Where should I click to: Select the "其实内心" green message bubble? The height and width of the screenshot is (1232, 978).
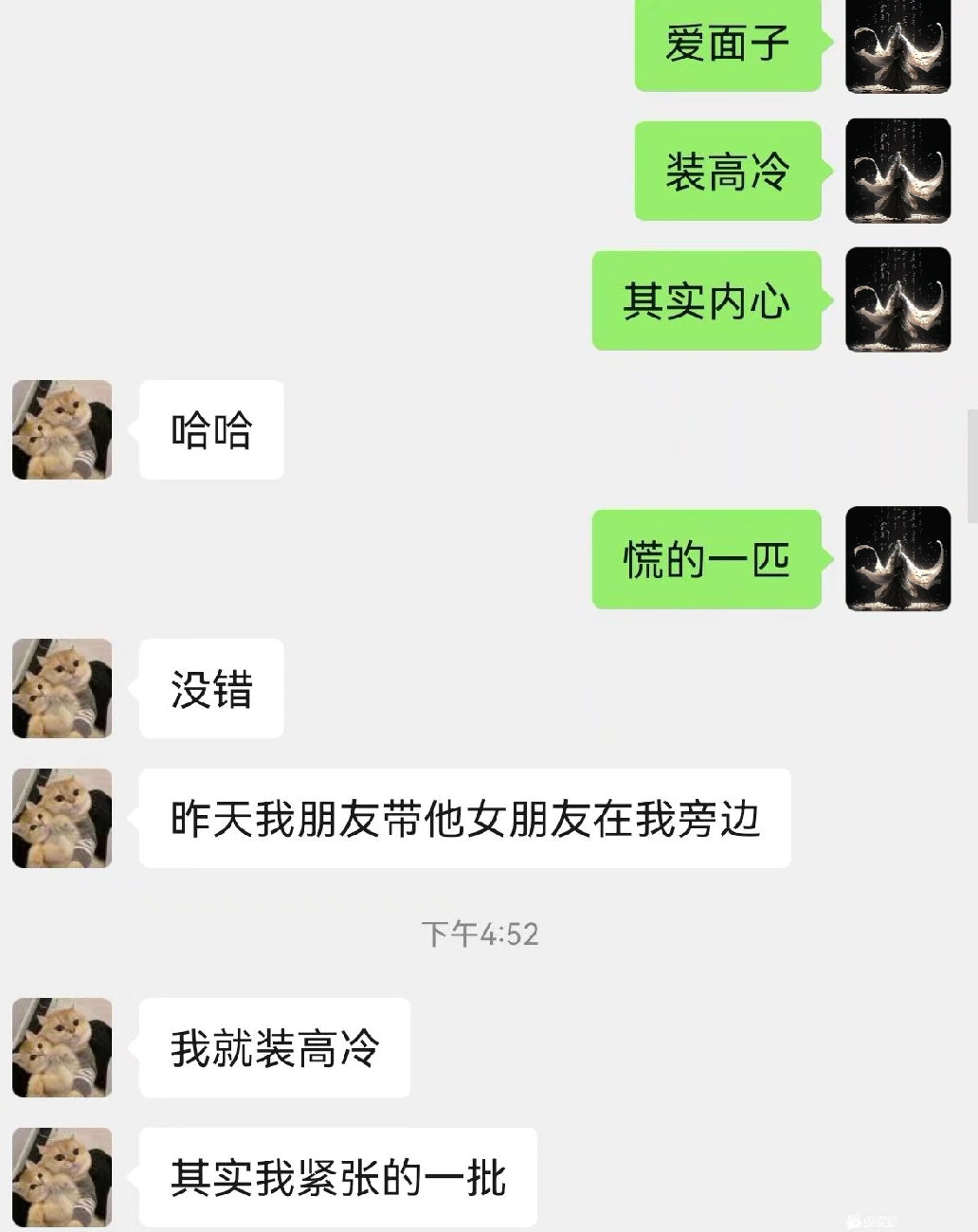(x=707, y=299)
